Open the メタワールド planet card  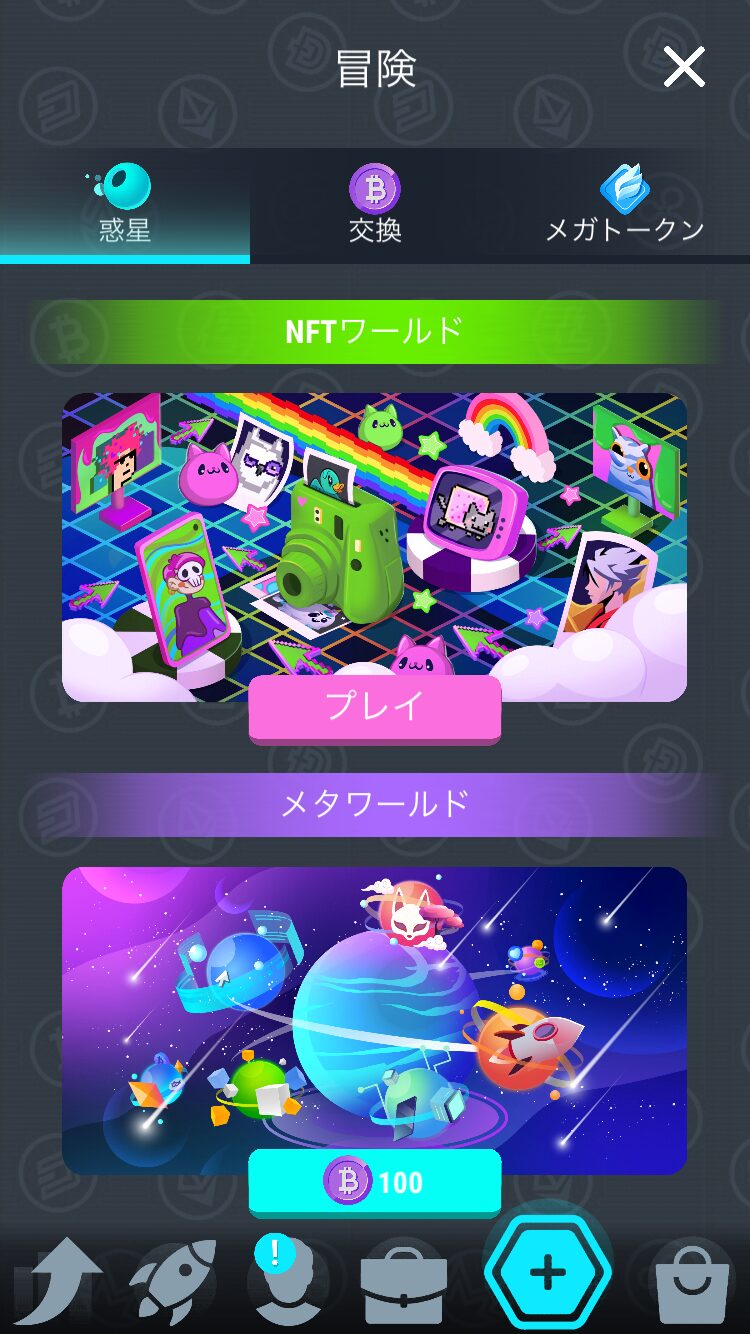[x=375, y=1010]
